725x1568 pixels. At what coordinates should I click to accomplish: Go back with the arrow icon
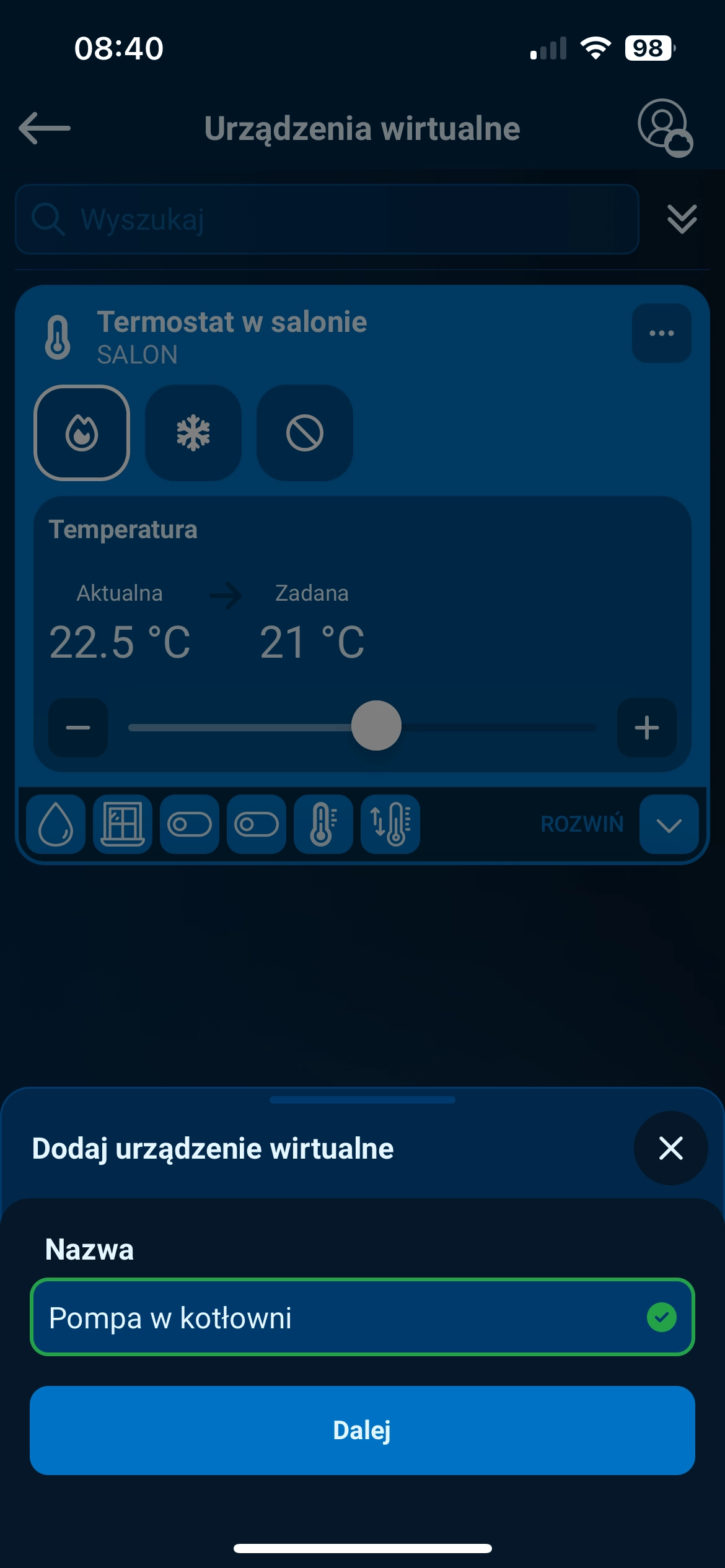point(45,128)
